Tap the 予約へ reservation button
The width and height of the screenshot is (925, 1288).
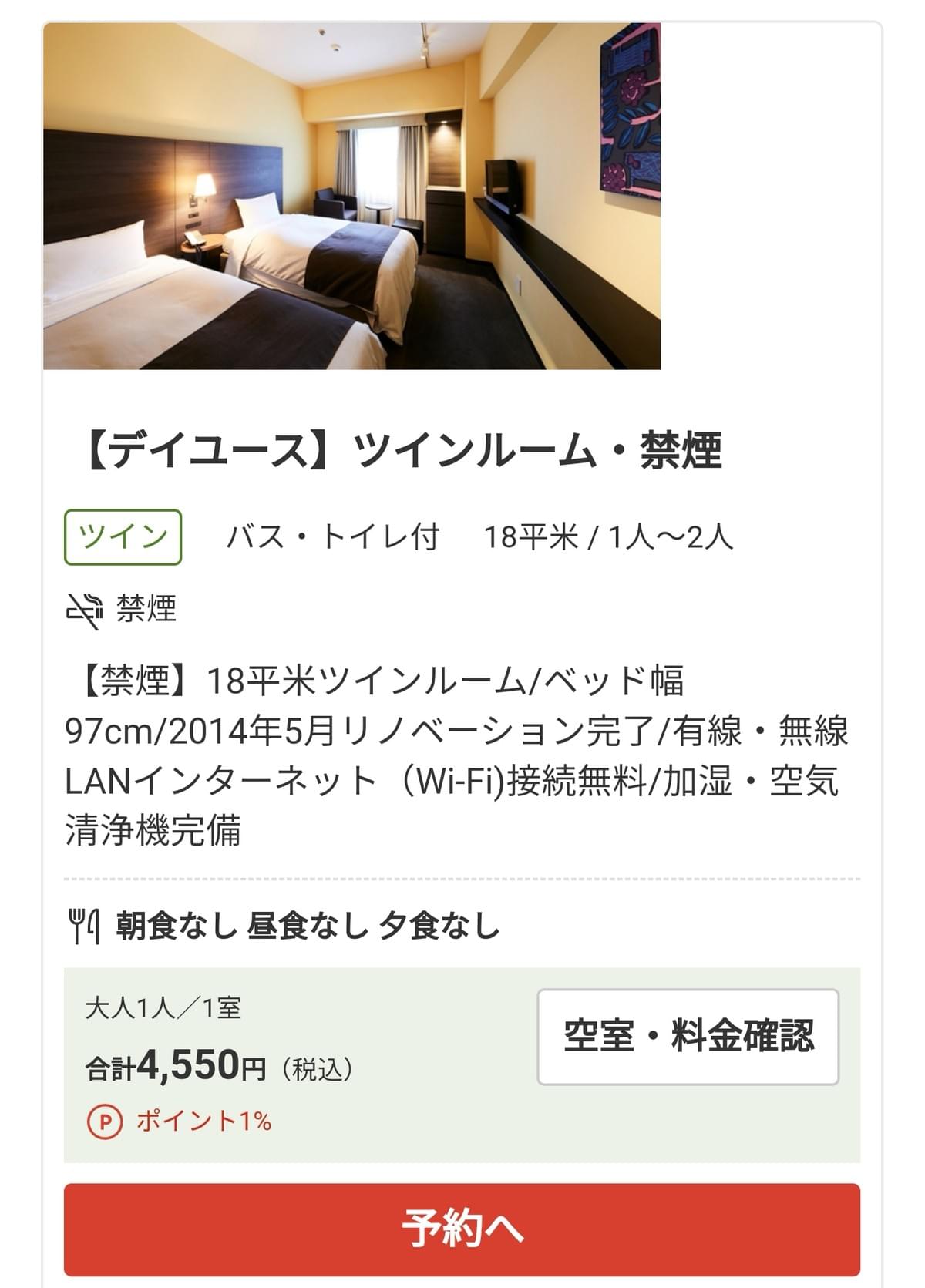coord(462,1229)
